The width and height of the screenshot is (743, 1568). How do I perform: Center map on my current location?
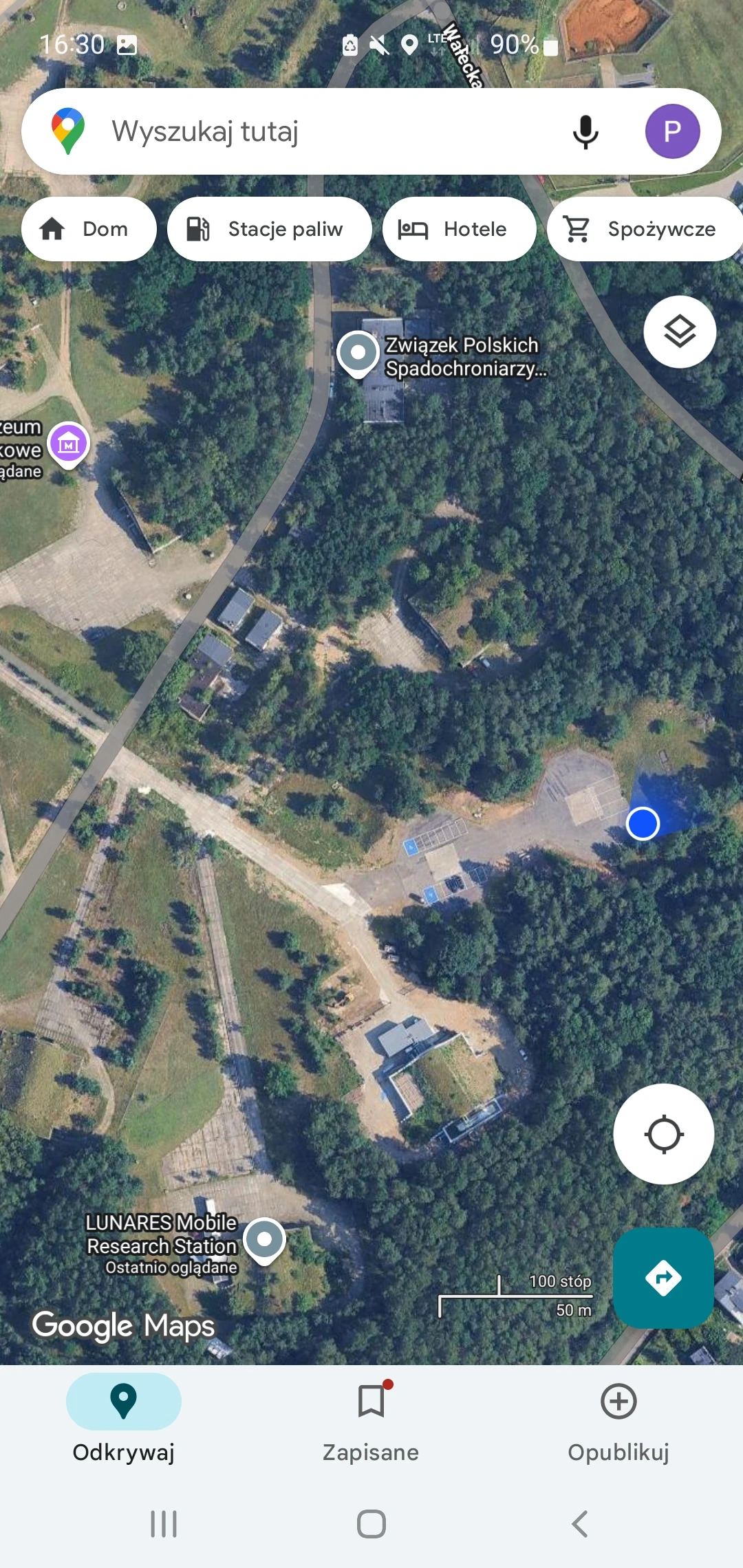coord(663,1134)
